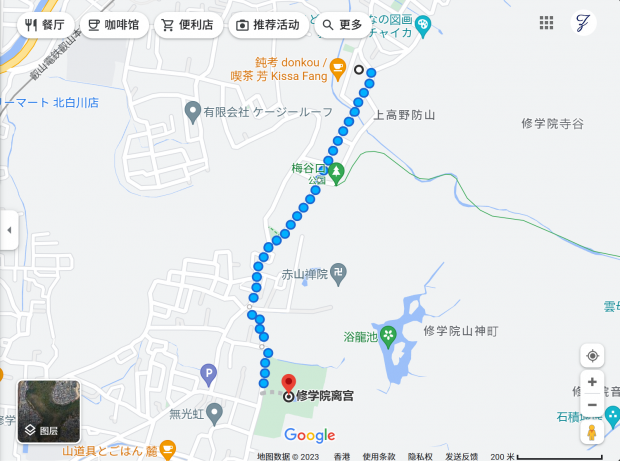Image resolution: width=620 pixels, height=461 pixels.
Task: Zoom in with the plus button
Action: [593, 383]
